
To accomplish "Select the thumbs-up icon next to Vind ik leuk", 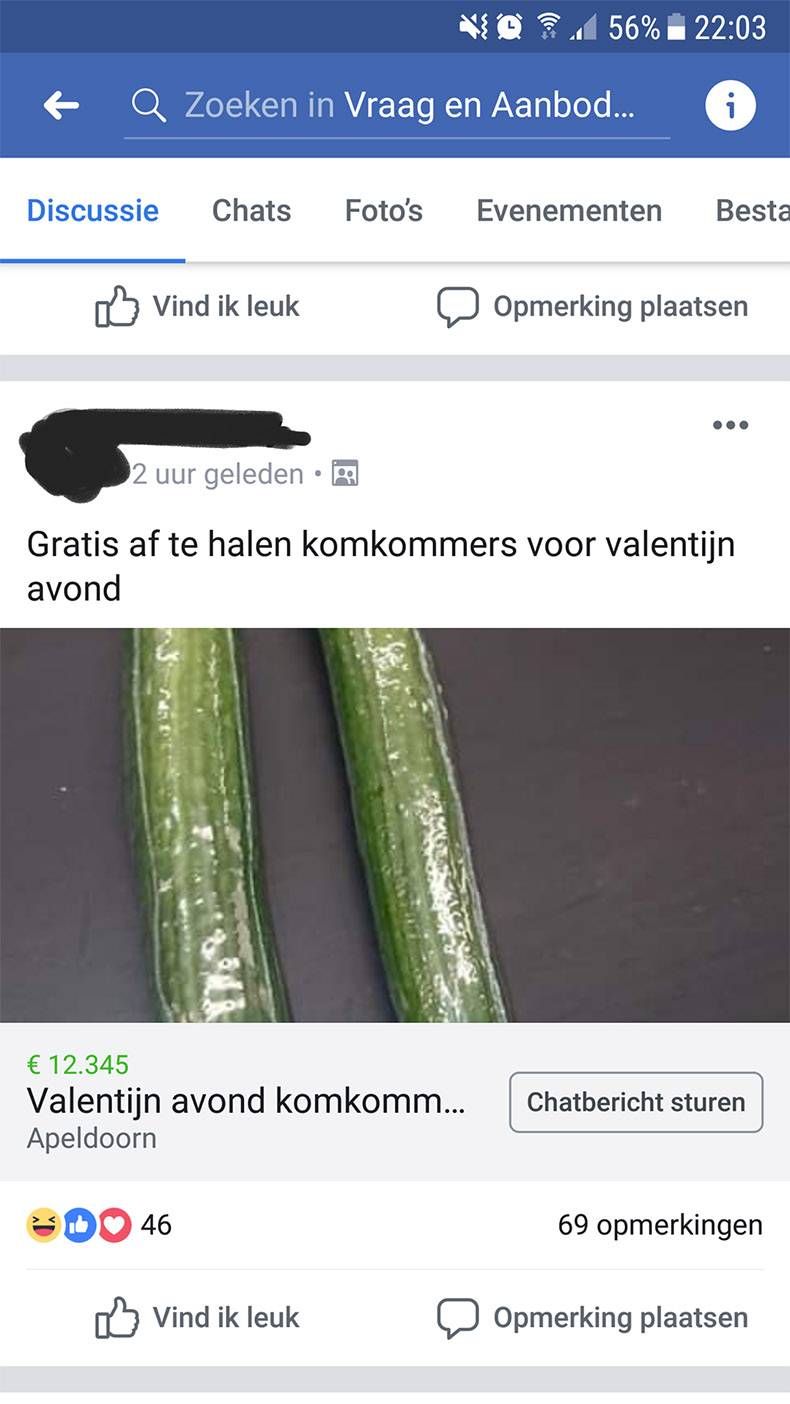I will [117, 306].
